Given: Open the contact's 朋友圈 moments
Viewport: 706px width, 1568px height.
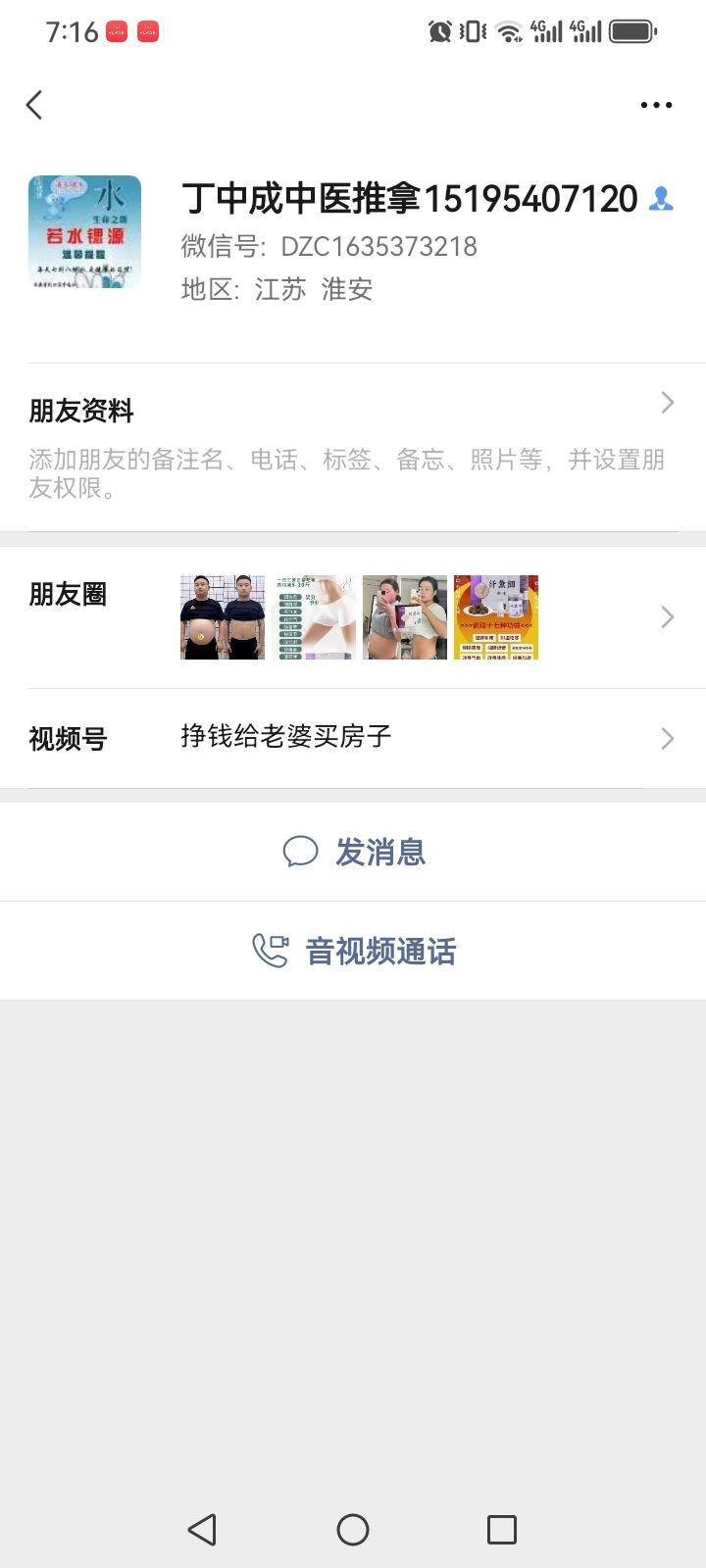Looking at the screenshot, I should (x=353, y=617).
